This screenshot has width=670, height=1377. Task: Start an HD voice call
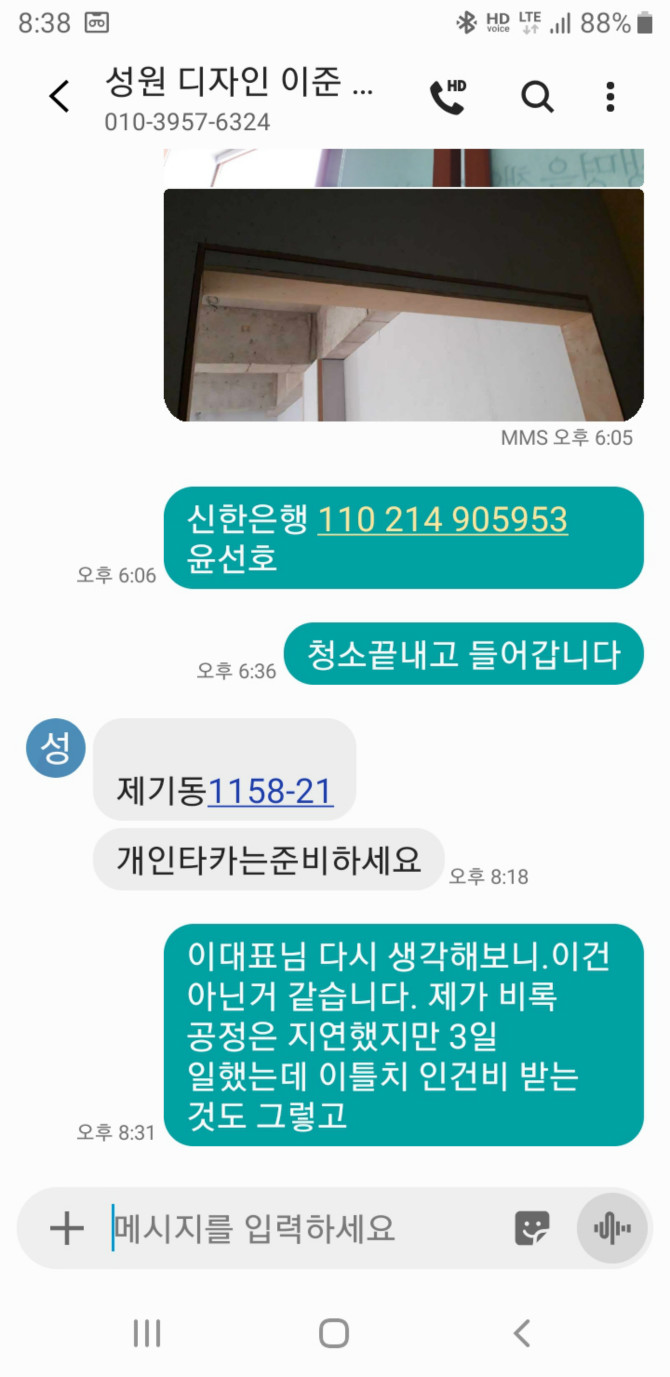[x=447, y=96]
